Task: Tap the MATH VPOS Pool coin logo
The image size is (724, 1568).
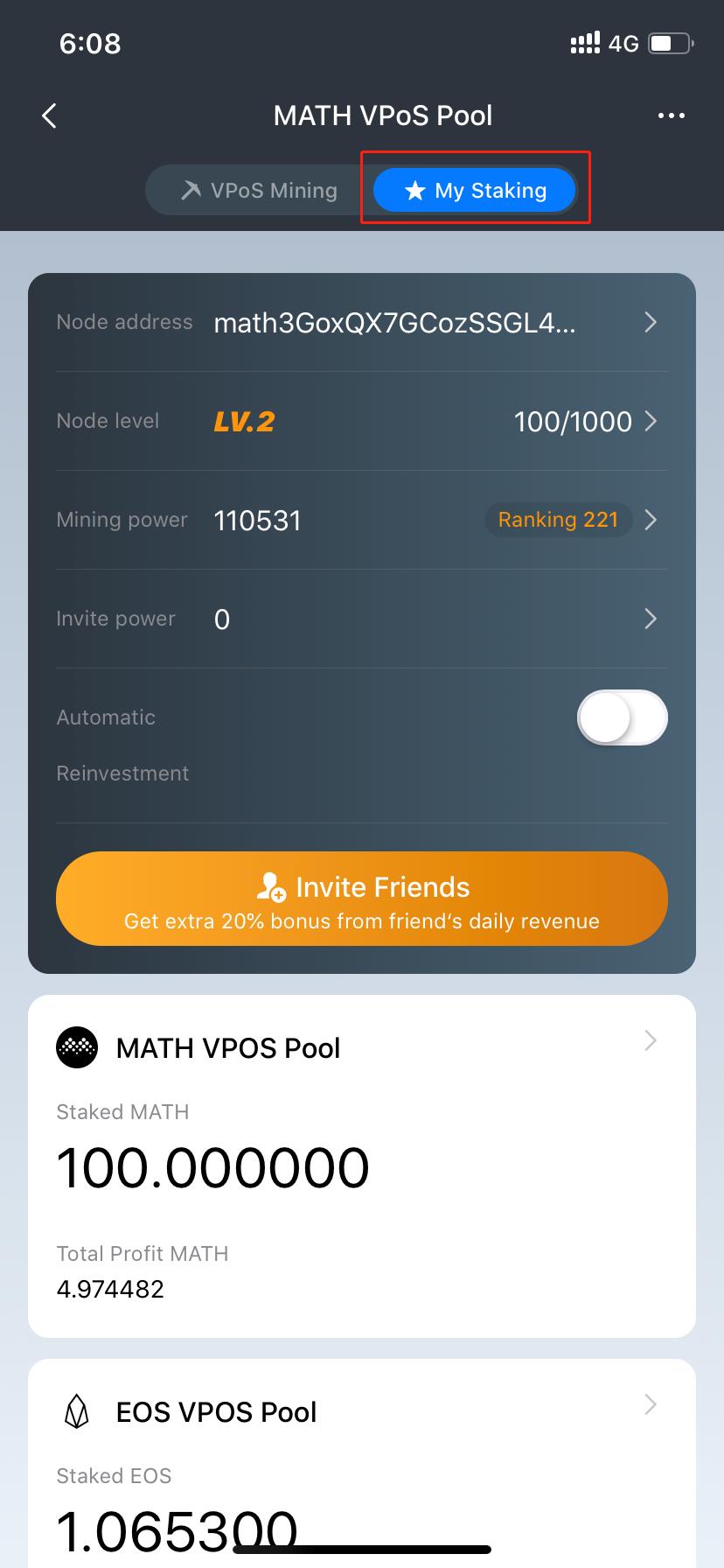Action: (76, 1046)
